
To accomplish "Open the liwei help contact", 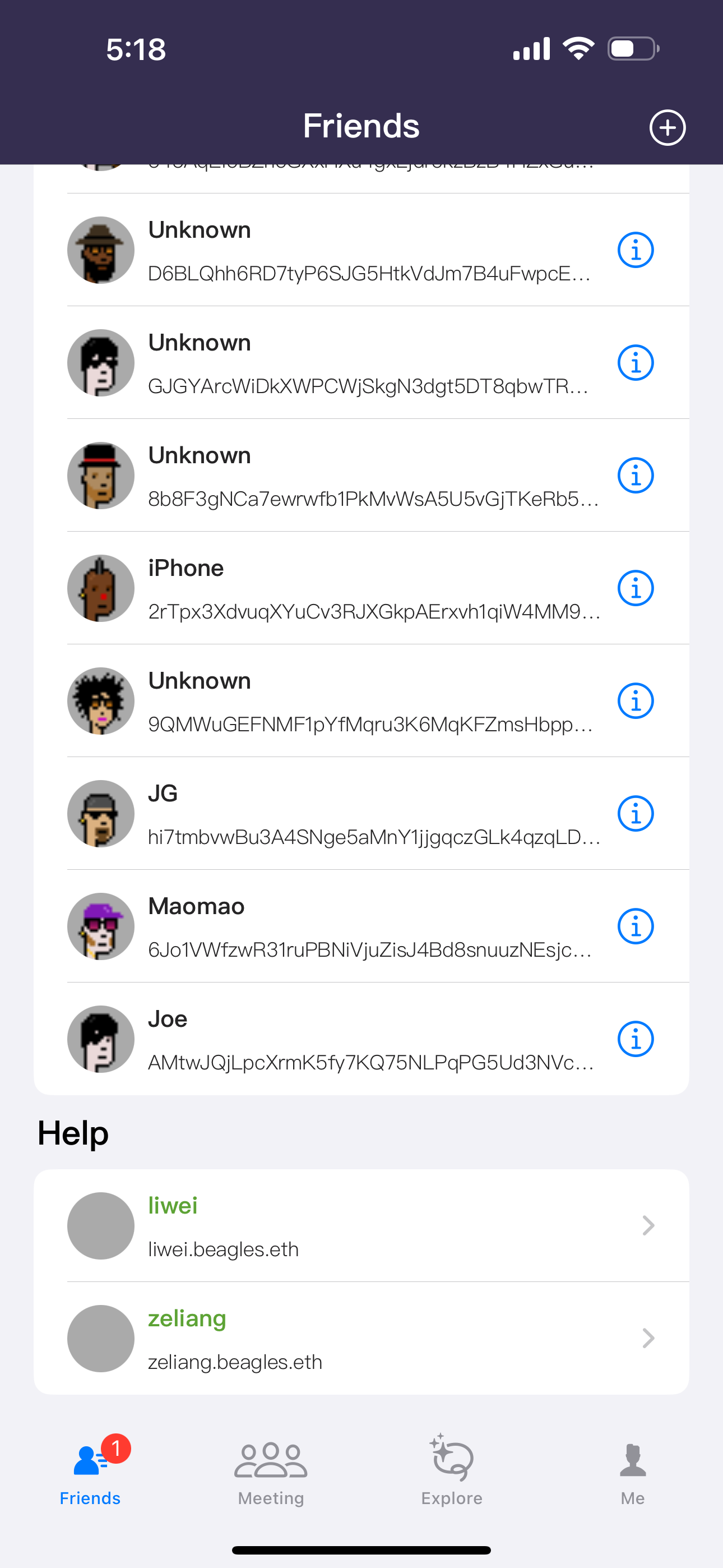I will coord(361,1225).
